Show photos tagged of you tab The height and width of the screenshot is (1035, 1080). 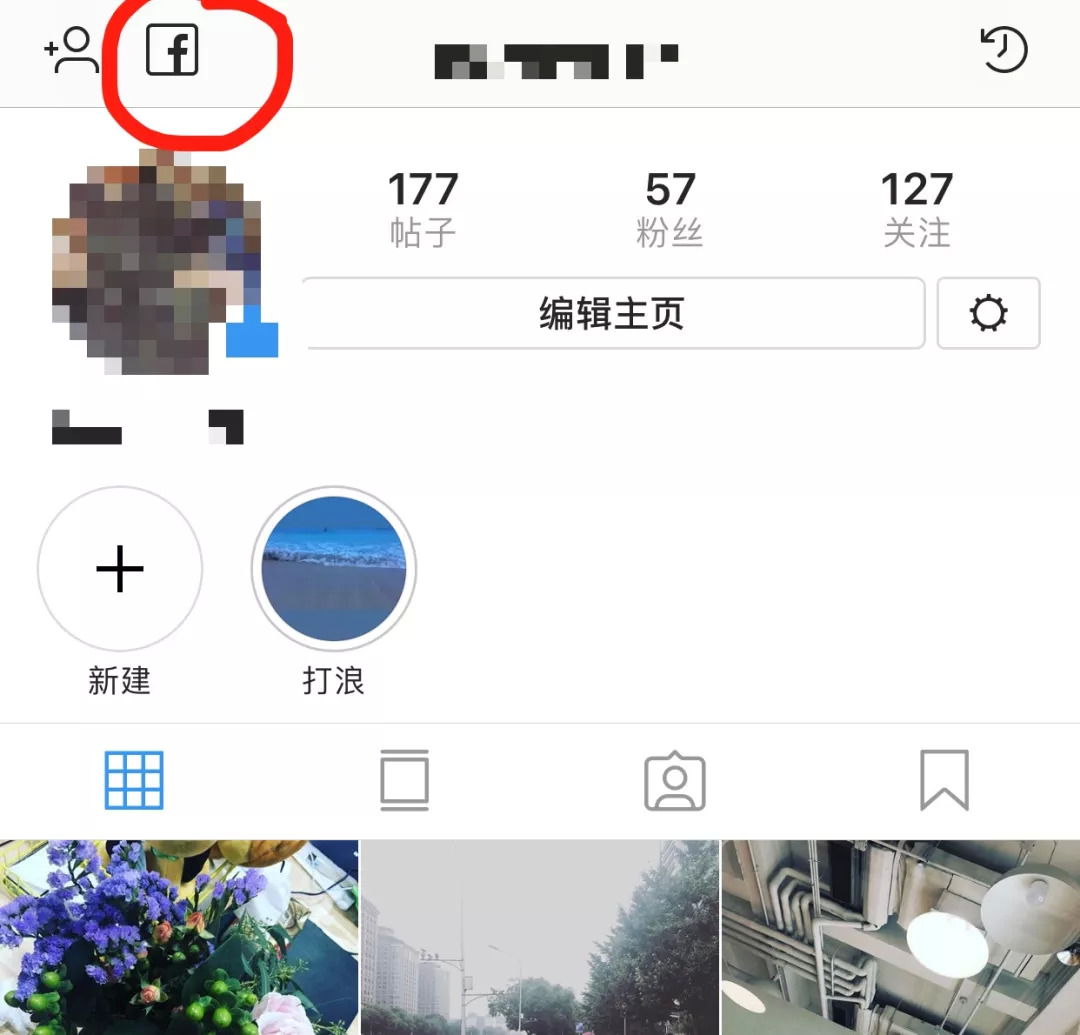click(x=675, y=781)
